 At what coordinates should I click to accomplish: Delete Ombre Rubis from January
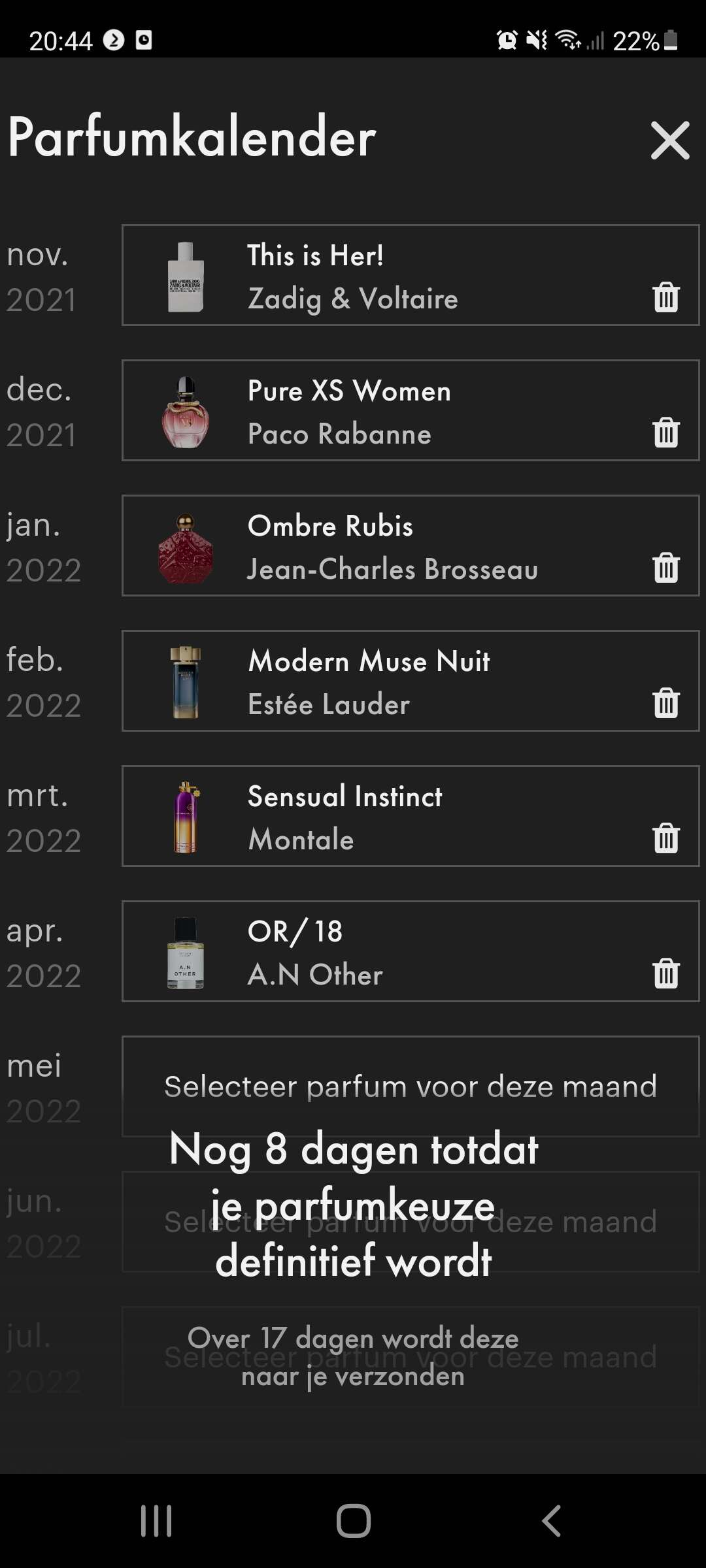pos(666,568)
